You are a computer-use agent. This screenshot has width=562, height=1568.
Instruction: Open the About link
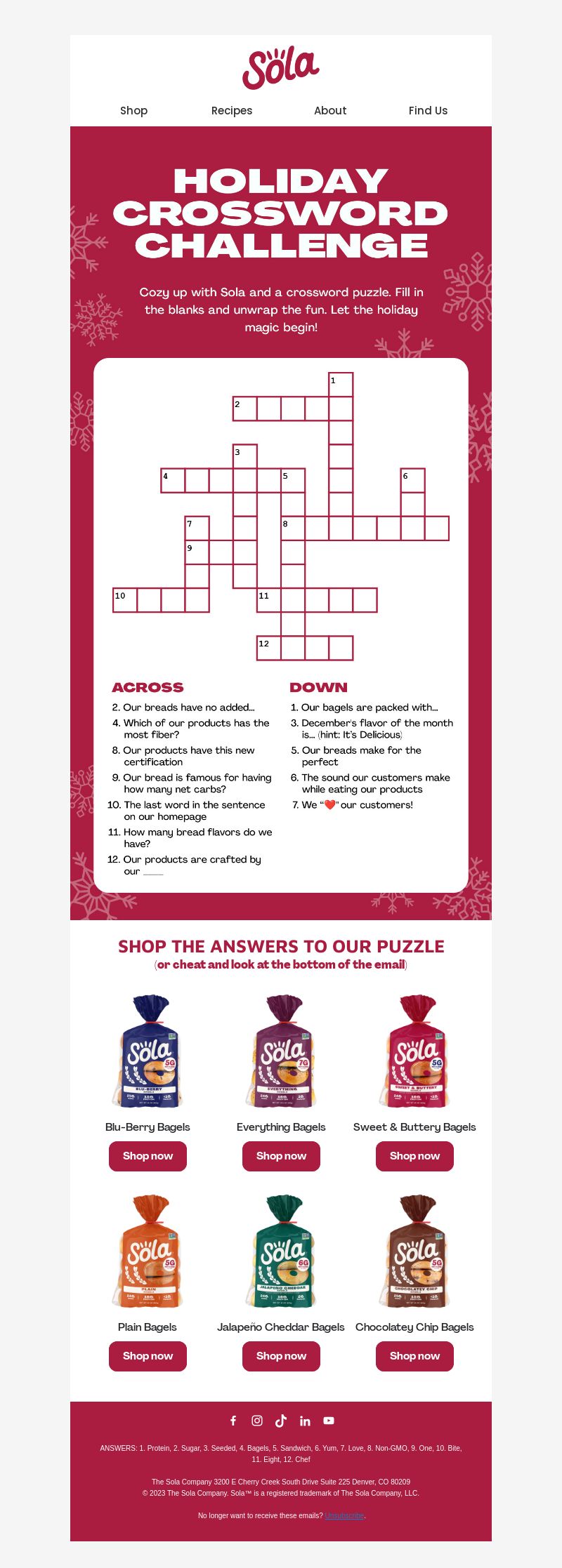pyautogui.click(x=330, y=110)
